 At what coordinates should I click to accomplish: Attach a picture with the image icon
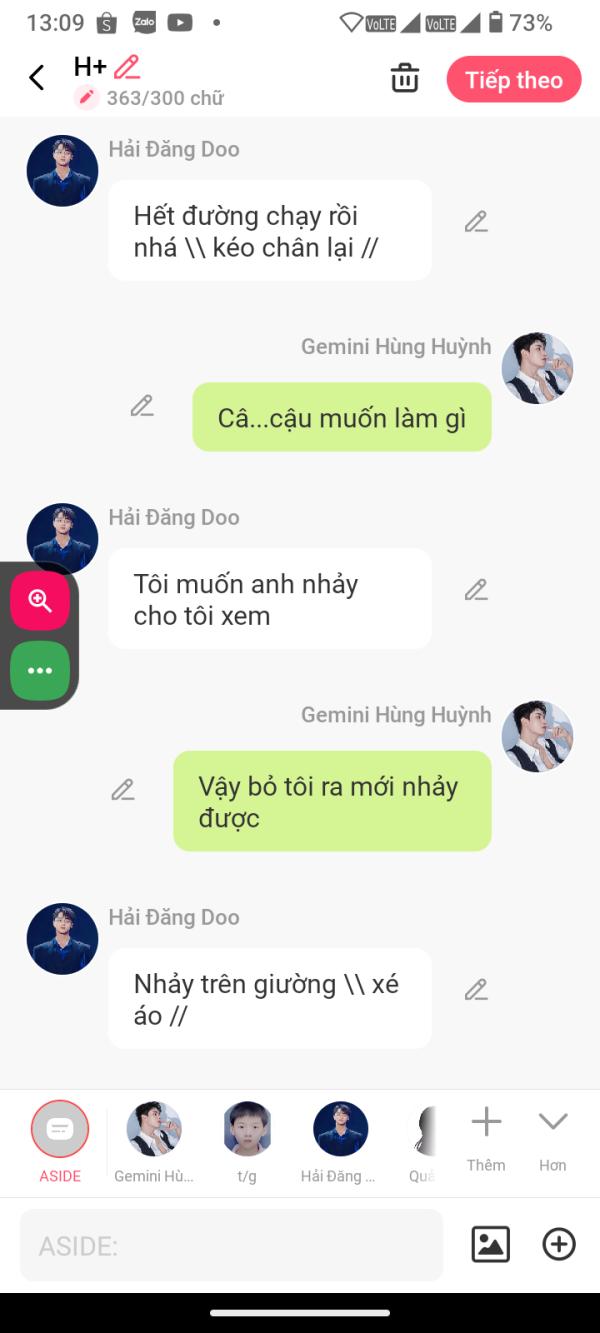[x=490, y=1244]
